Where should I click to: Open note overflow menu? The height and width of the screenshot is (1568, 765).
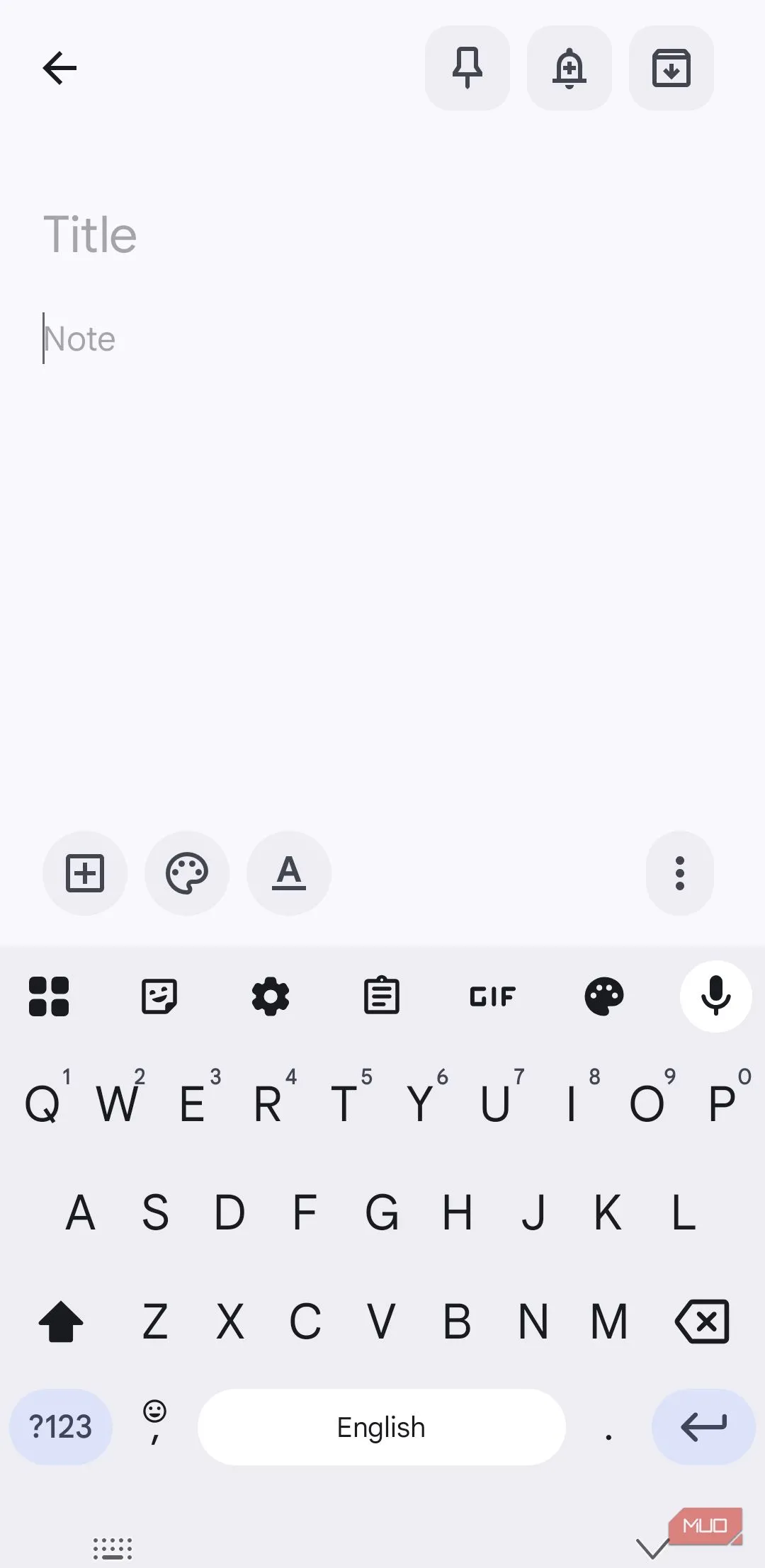679,873
